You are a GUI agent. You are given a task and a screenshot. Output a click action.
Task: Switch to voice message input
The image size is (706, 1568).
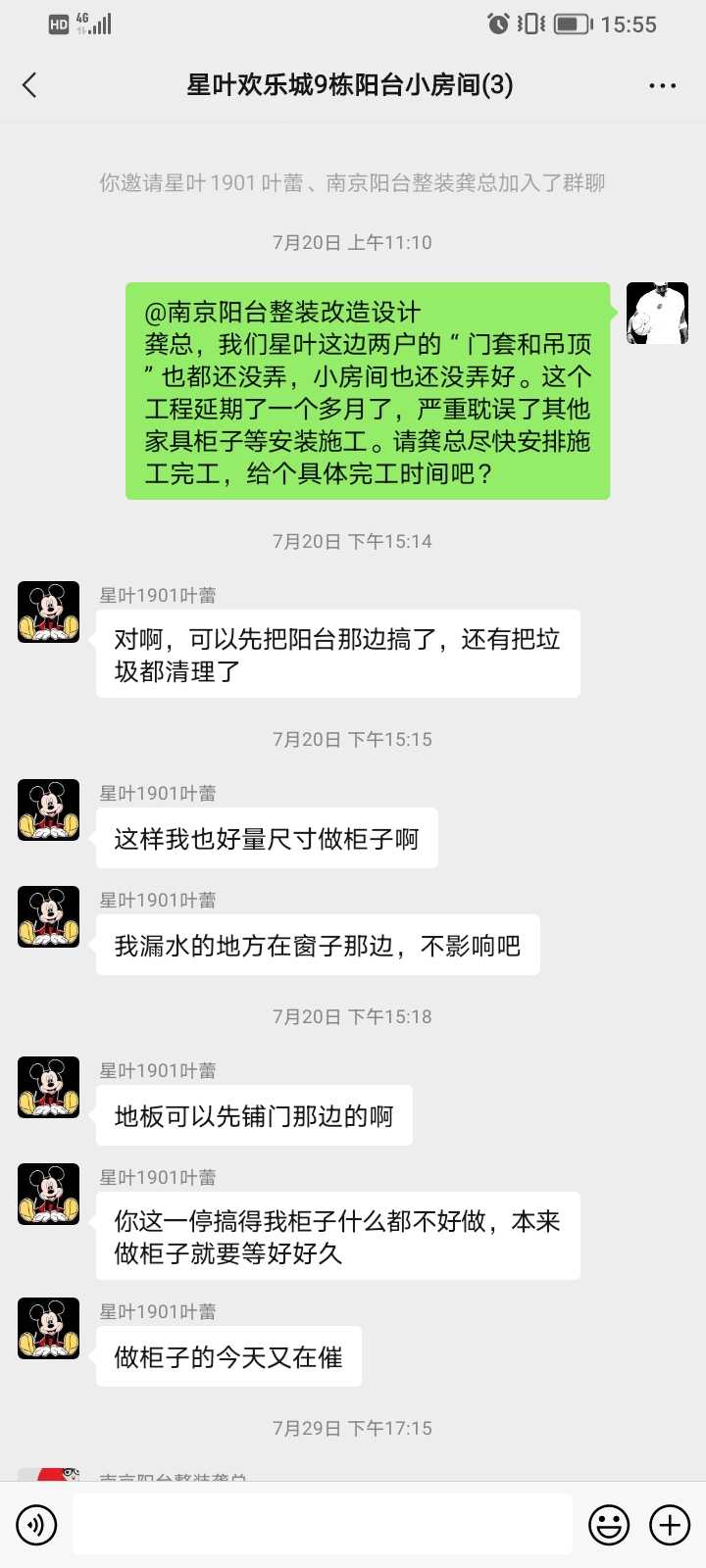coord(37,1525)
